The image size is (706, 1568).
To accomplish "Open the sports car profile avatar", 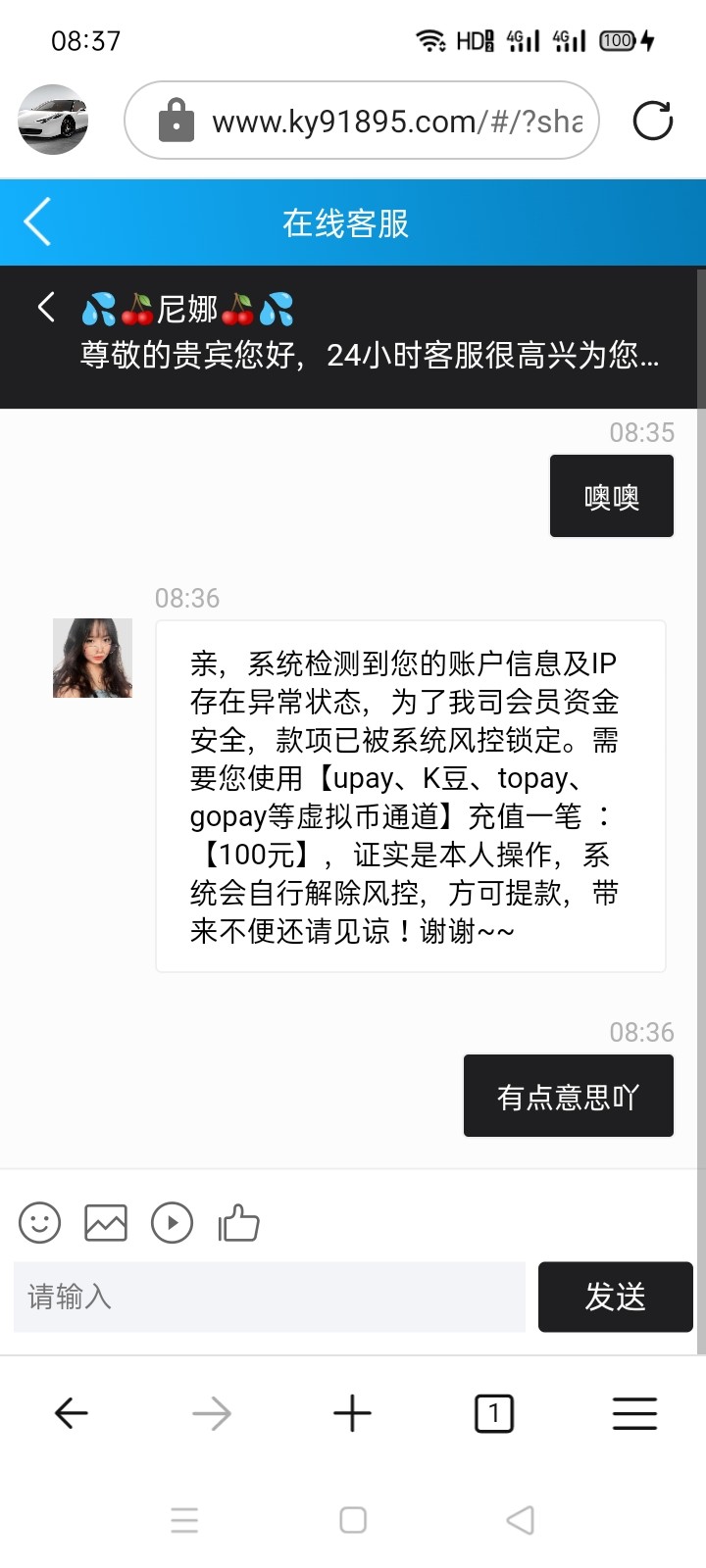I will 53,121.
